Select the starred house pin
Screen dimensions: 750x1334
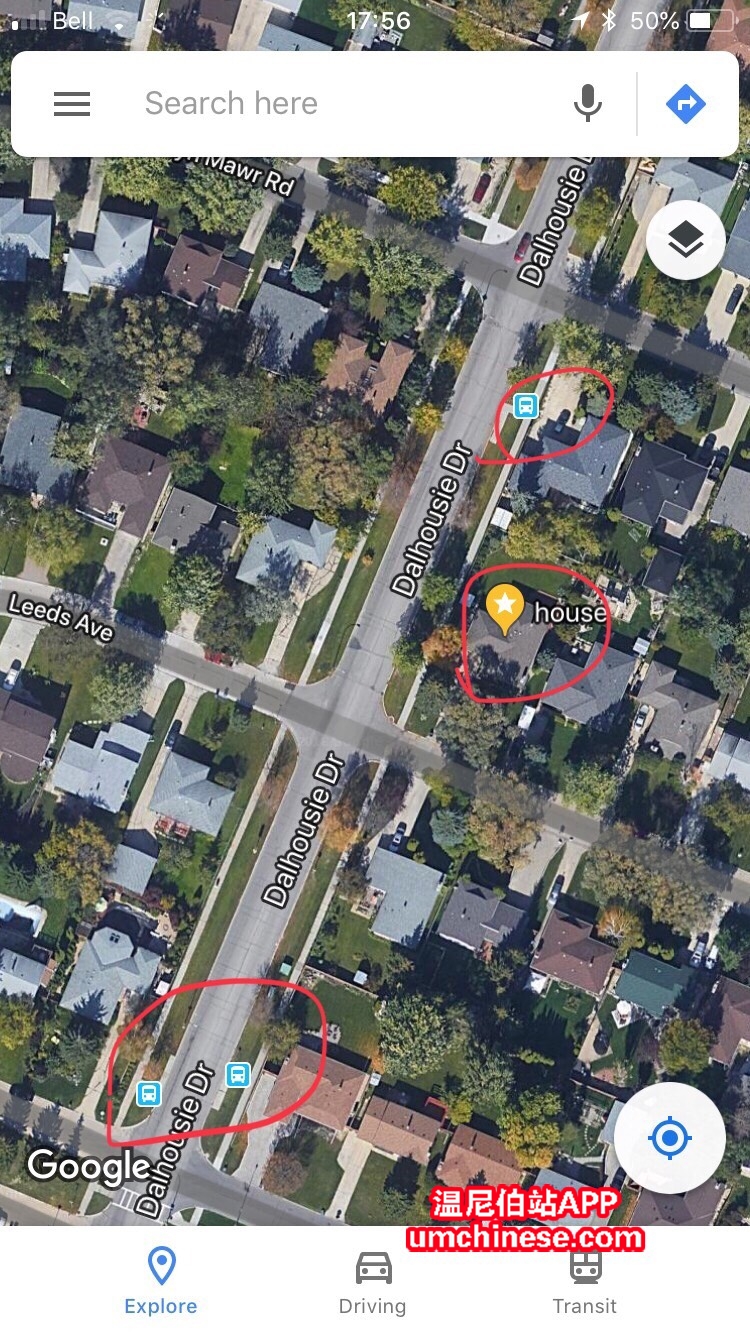pos(505,608)
